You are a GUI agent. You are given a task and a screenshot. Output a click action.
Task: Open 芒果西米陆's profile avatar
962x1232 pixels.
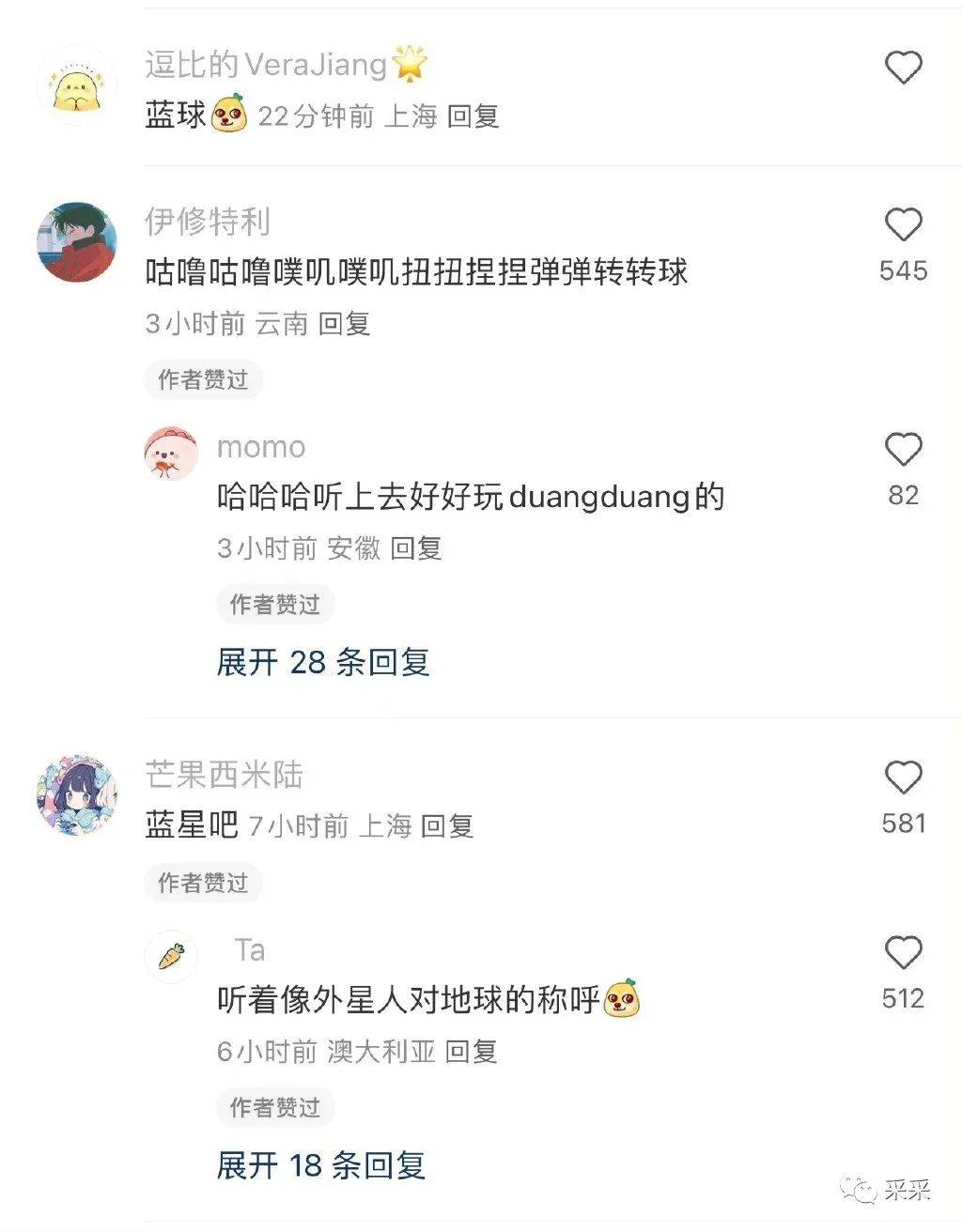coord(77,794)
